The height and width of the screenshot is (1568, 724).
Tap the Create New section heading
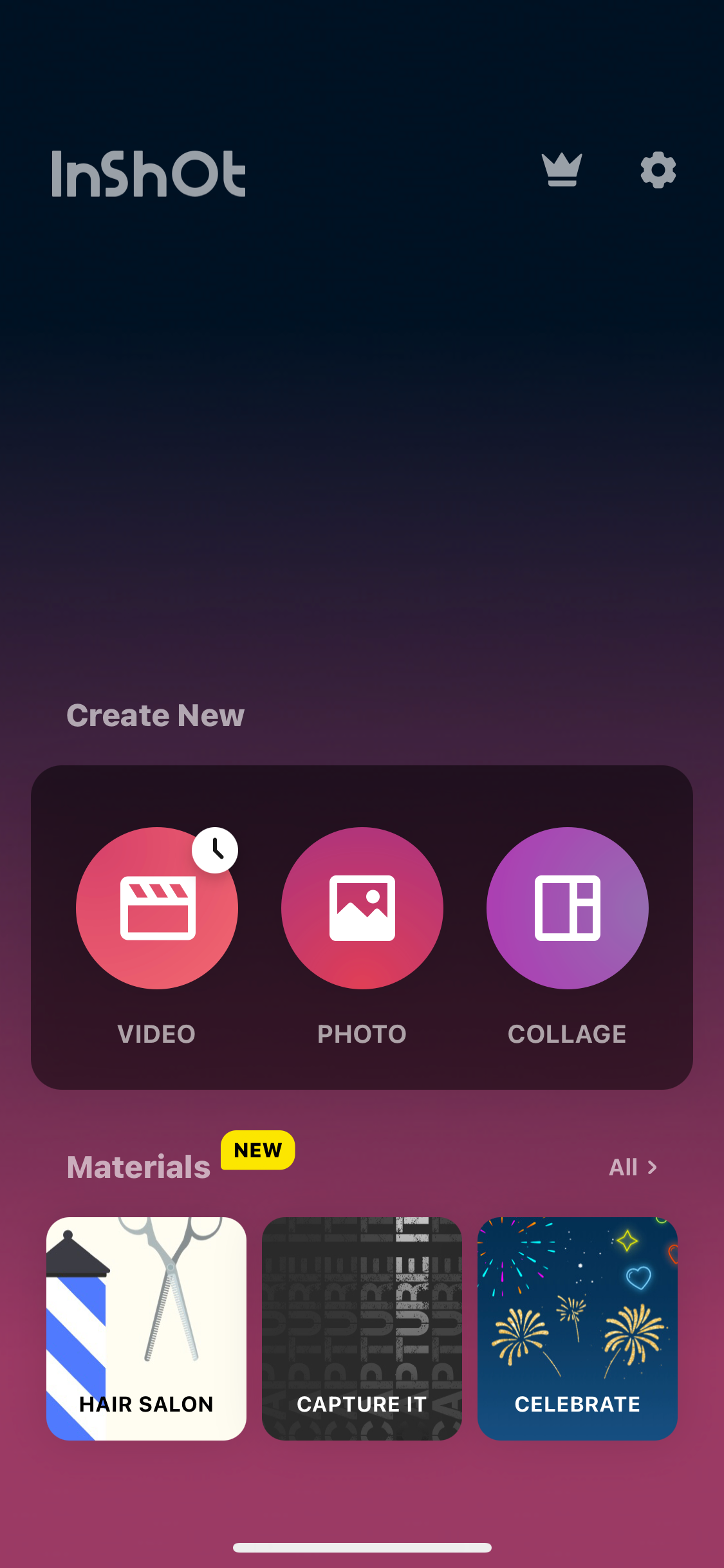coord(154,714)
